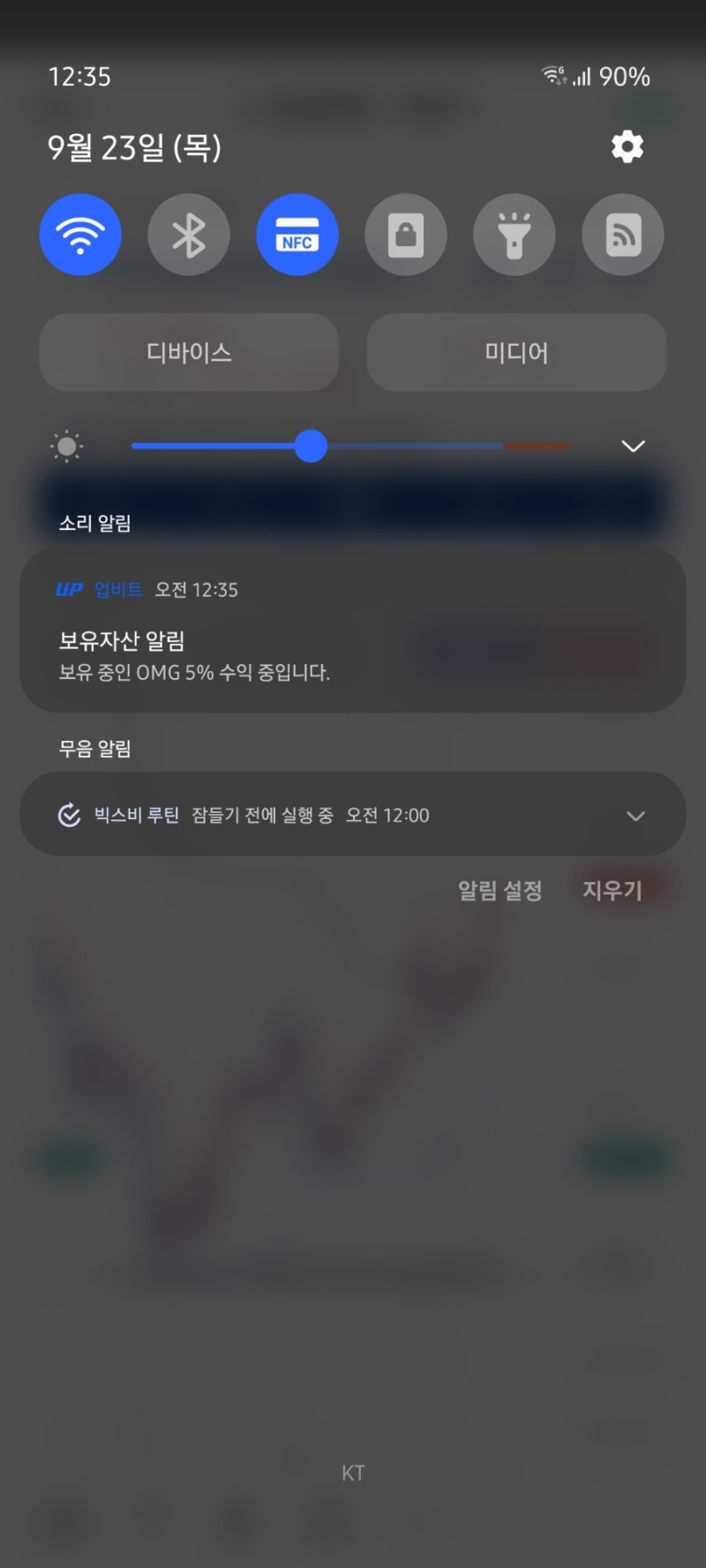The image size is (706, 1568).
Task: Toggle the screen rotation lock tile
Action: pyautogui.click(x=406, y=235)
